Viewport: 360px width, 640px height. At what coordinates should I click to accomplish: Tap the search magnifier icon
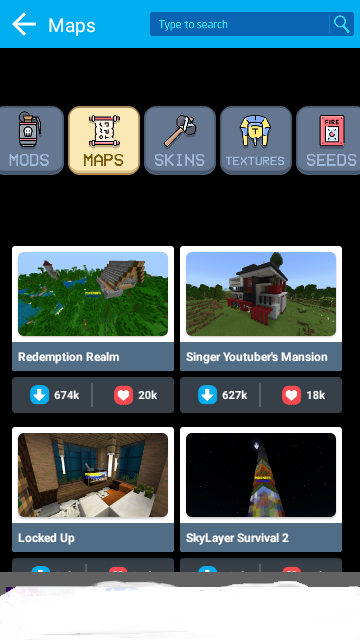pos(342,24)
